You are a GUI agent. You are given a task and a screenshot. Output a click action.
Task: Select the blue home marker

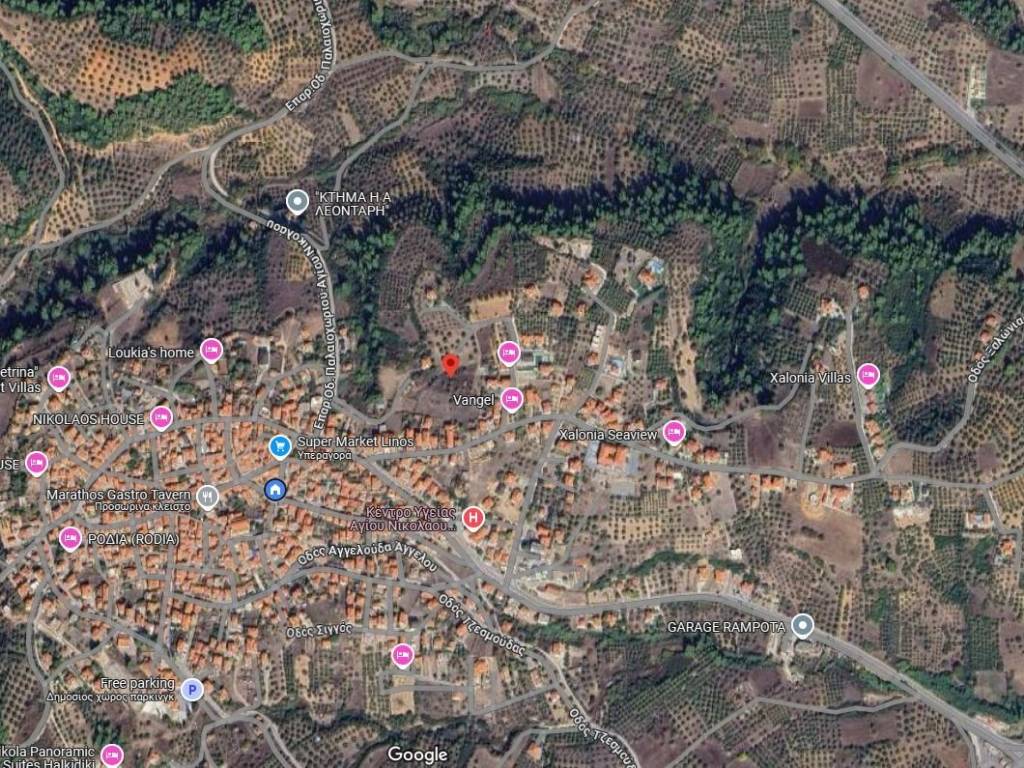pyautogui.click(x=275, y=489)
